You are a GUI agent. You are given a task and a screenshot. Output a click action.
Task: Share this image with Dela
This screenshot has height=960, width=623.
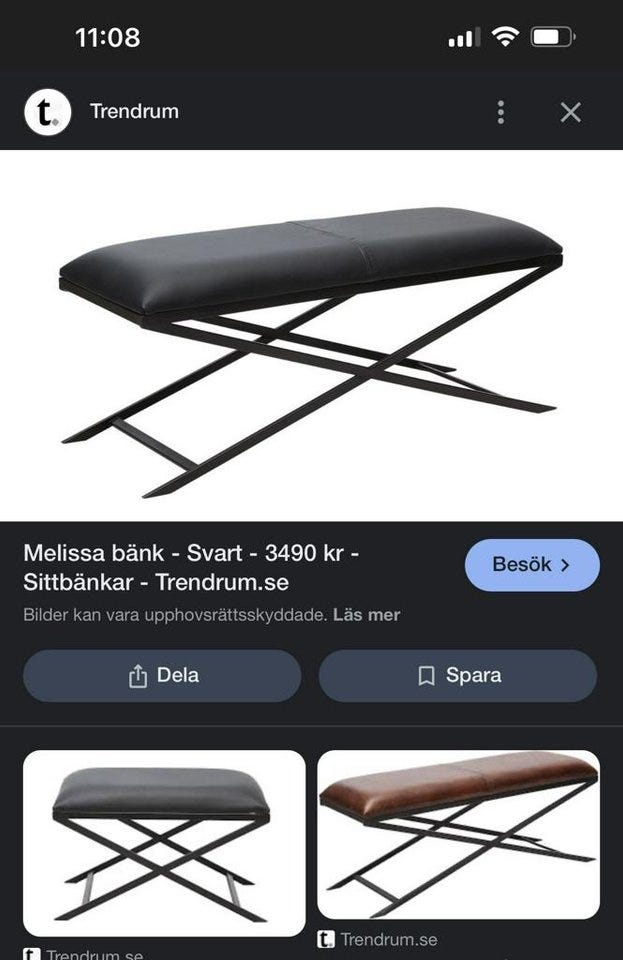pos(162,676)
